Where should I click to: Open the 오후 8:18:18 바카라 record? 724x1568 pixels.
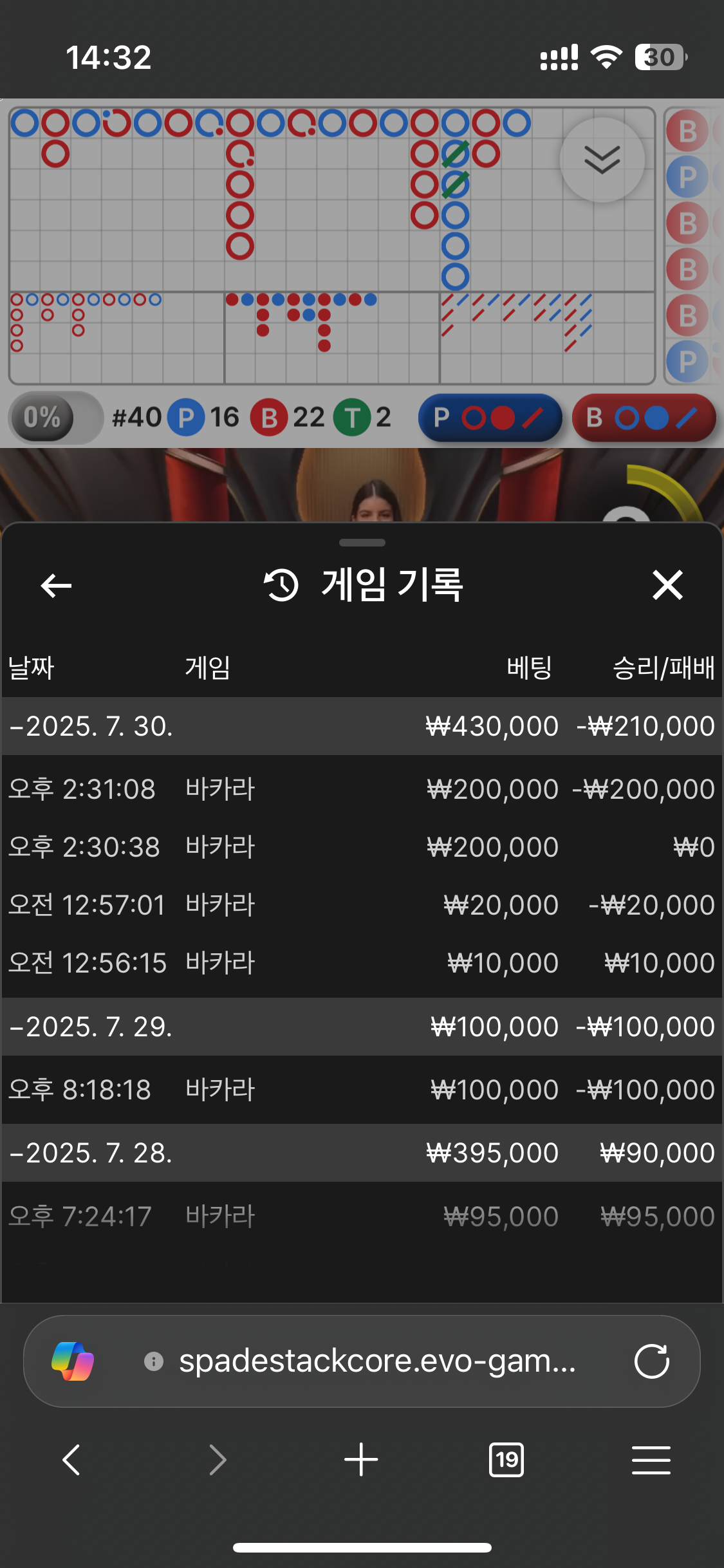click(360, 1090)
